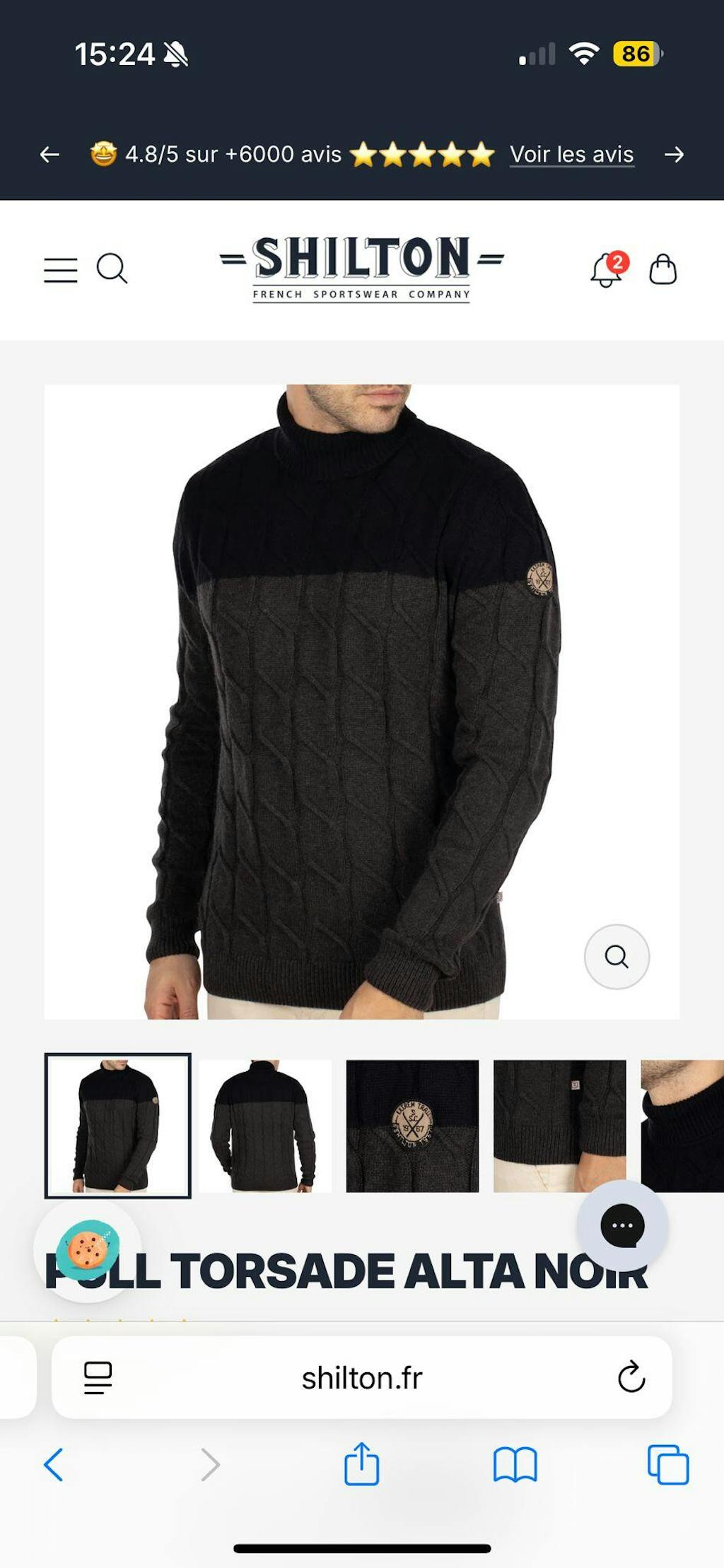Open the chat support bubble
Viewport: 724px width, 1568px height.
(622, 1225)
